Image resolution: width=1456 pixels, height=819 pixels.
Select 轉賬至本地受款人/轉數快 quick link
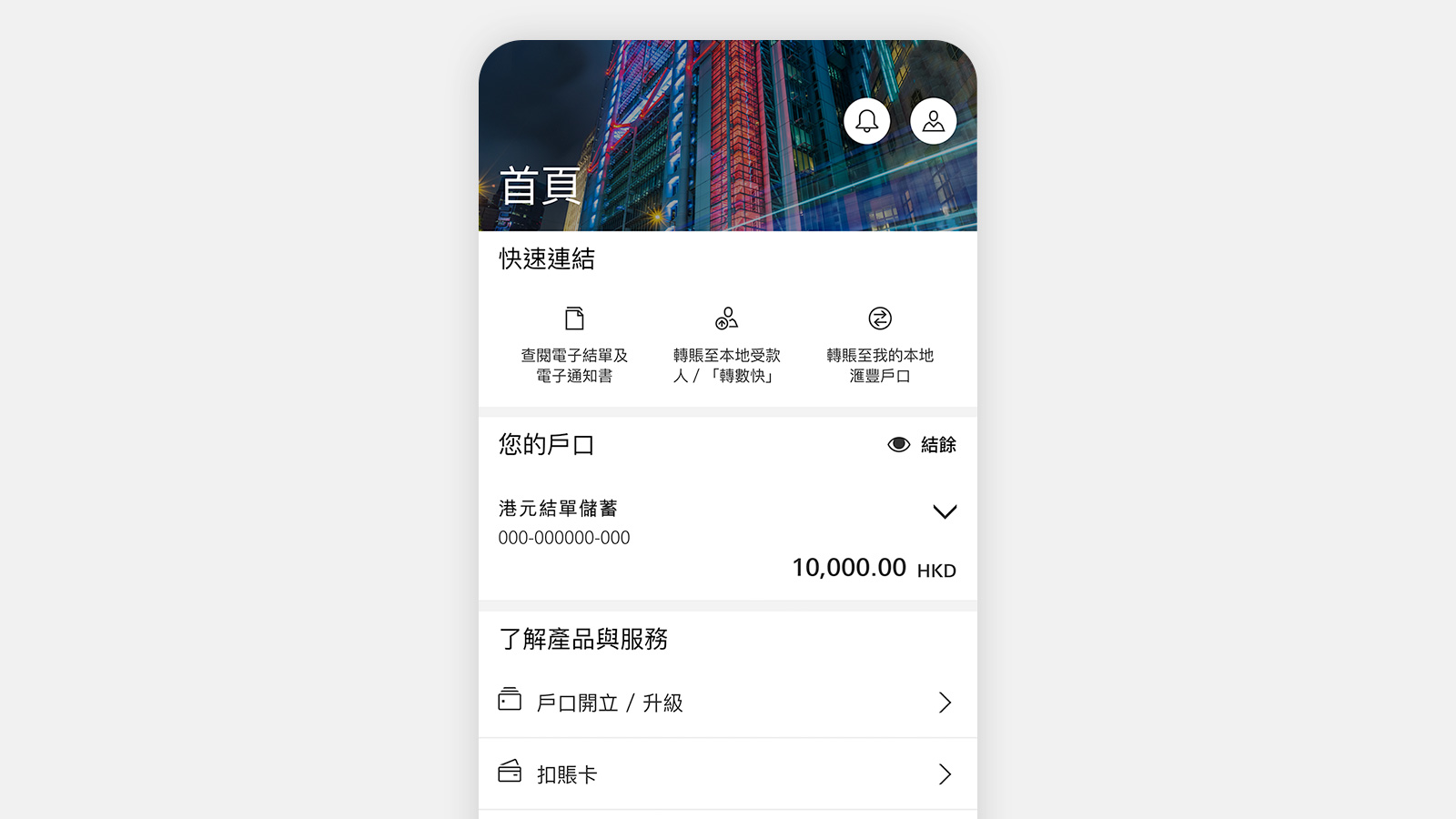[726, 345]
